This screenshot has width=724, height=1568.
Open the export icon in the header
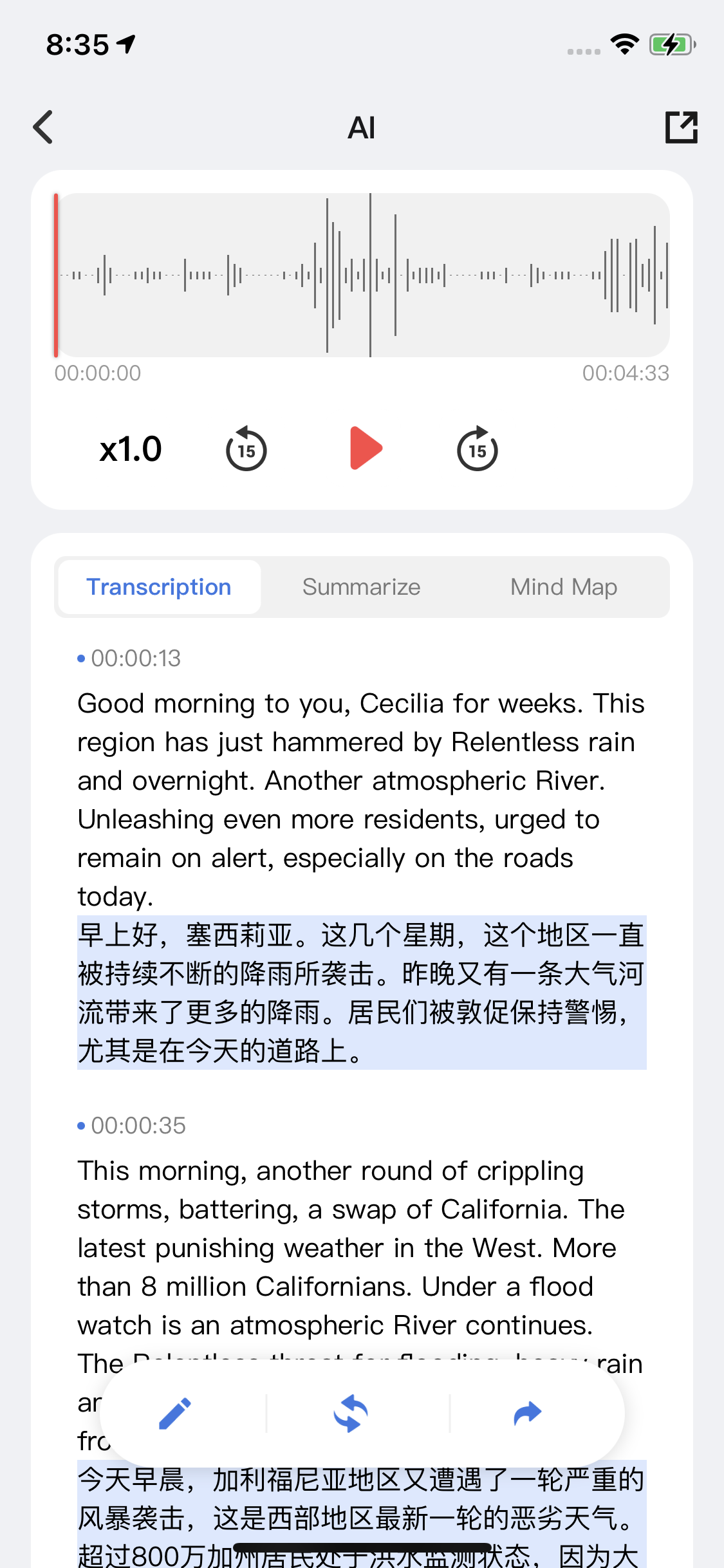(x=681, y=127)
